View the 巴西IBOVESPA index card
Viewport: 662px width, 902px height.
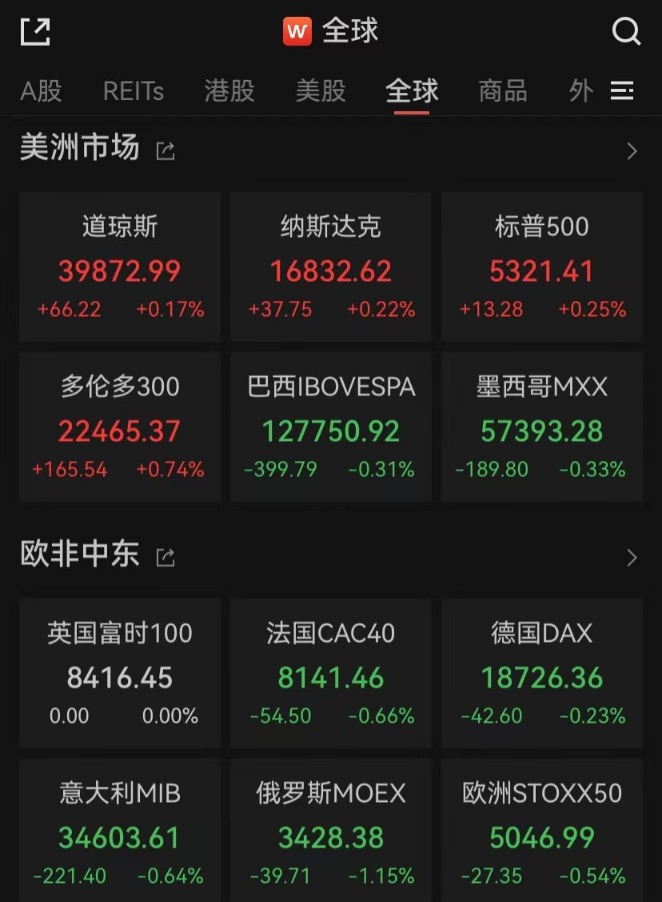pos(331,426)
